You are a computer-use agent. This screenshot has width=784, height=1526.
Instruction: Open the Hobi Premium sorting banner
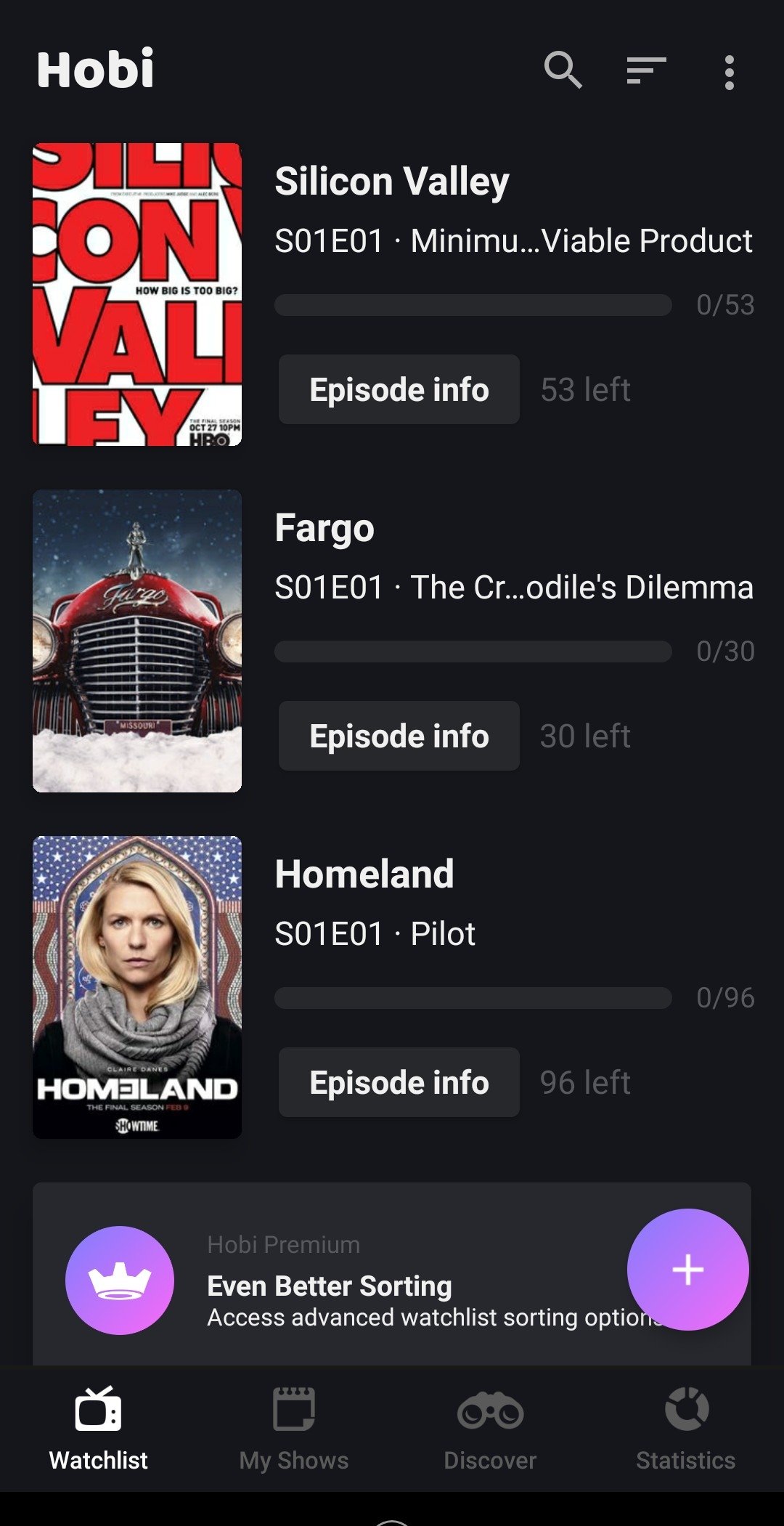coord(341,1278)
